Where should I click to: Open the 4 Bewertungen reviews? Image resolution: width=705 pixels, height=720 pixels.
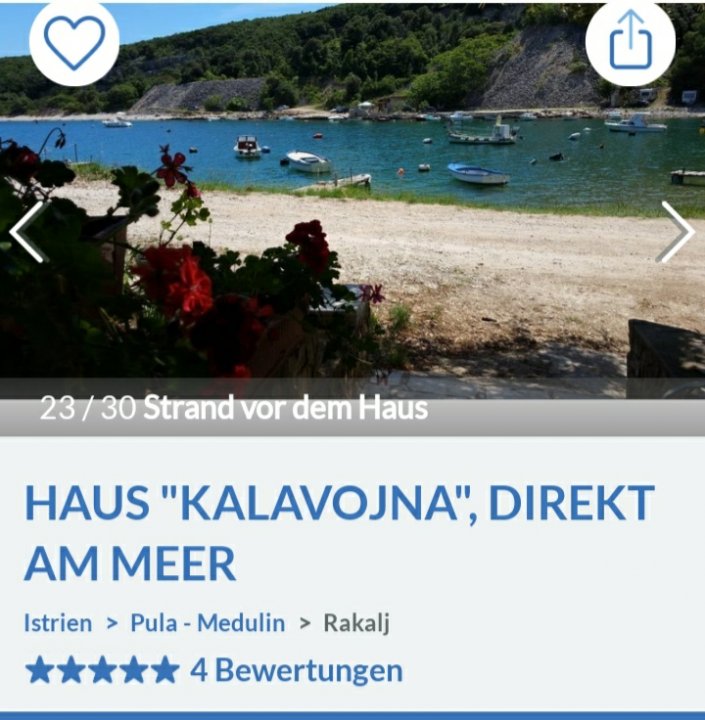tap(296, 670)
